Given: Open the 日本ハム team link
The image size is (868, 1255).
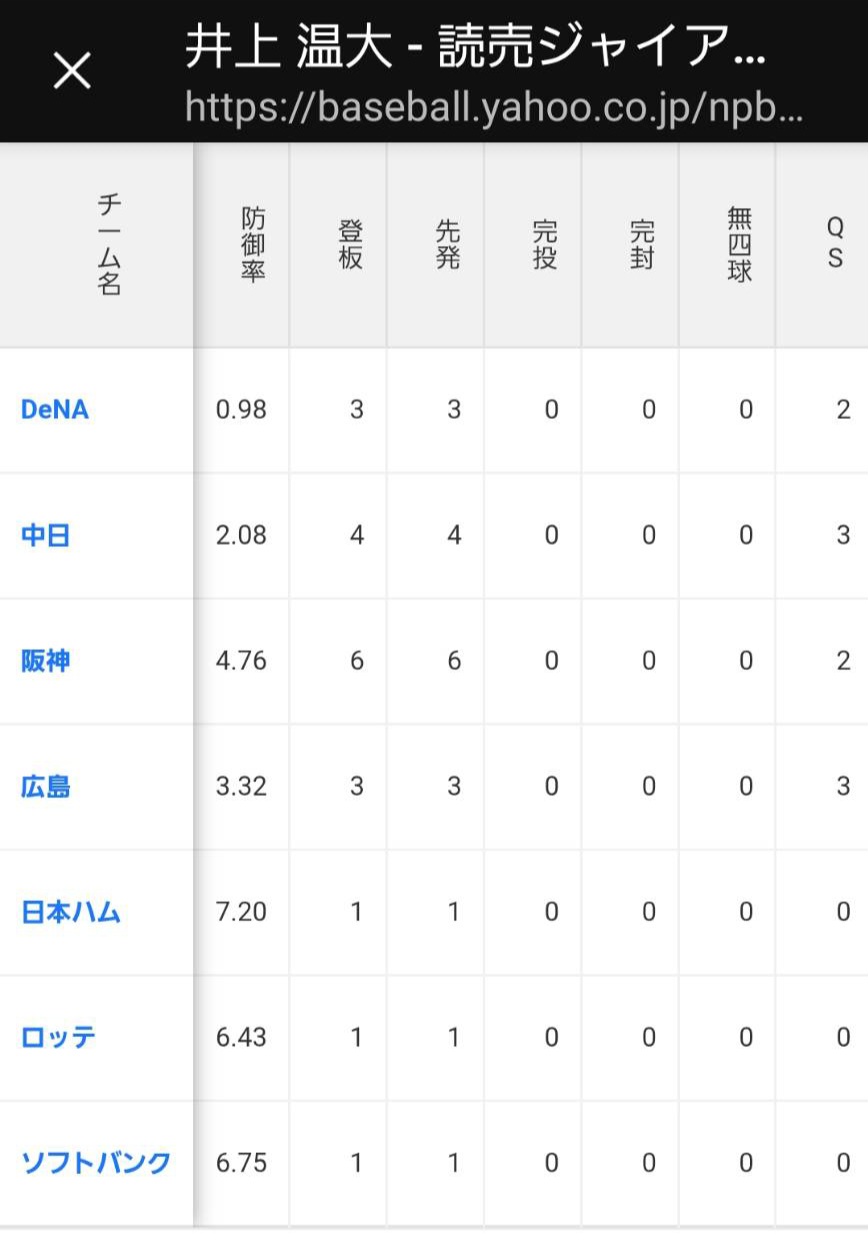Looking at the screenshot, I should click(71, 912).
